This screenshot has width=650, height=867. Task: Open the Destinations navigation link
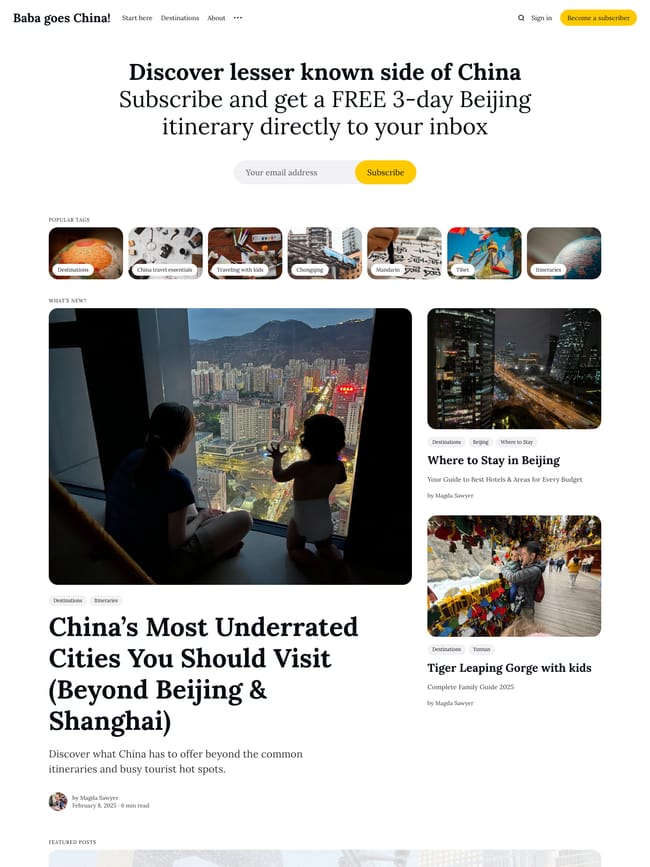(x=180, y=18)
